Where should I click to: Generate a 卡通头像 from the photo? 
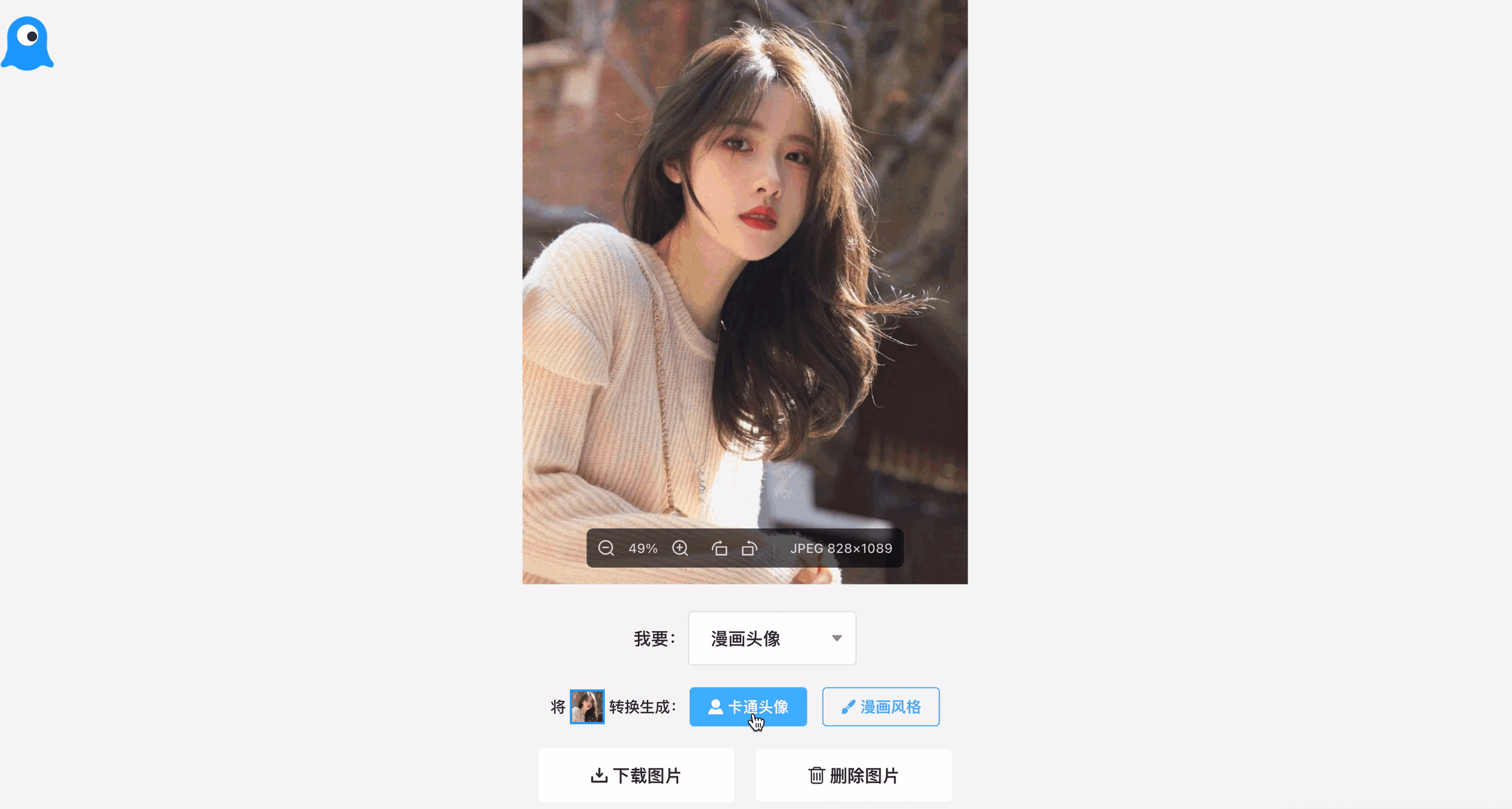[x=748, y=707]
